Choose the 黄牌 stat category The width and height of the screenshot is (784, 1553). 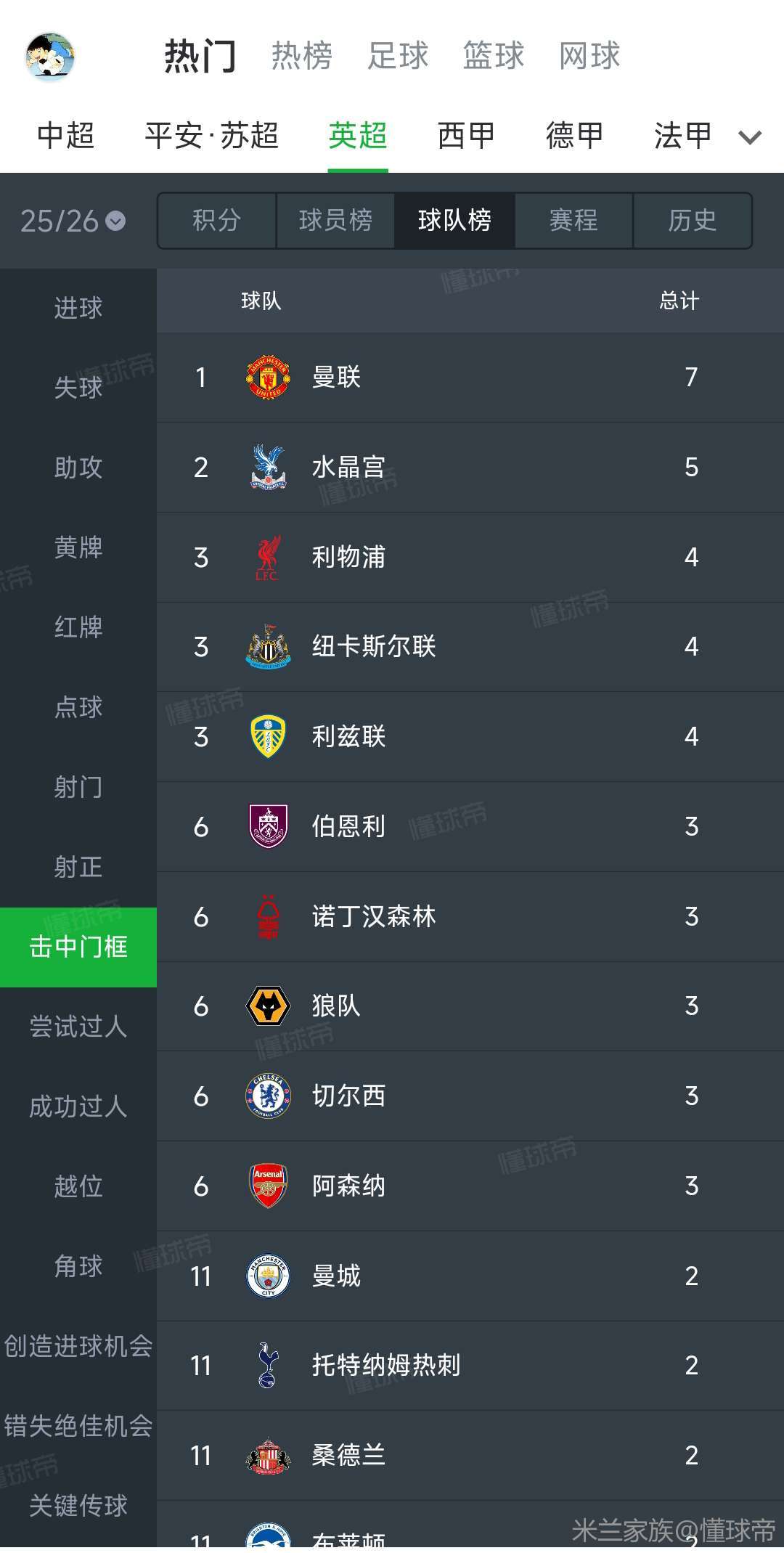click(x=78, y=547)
